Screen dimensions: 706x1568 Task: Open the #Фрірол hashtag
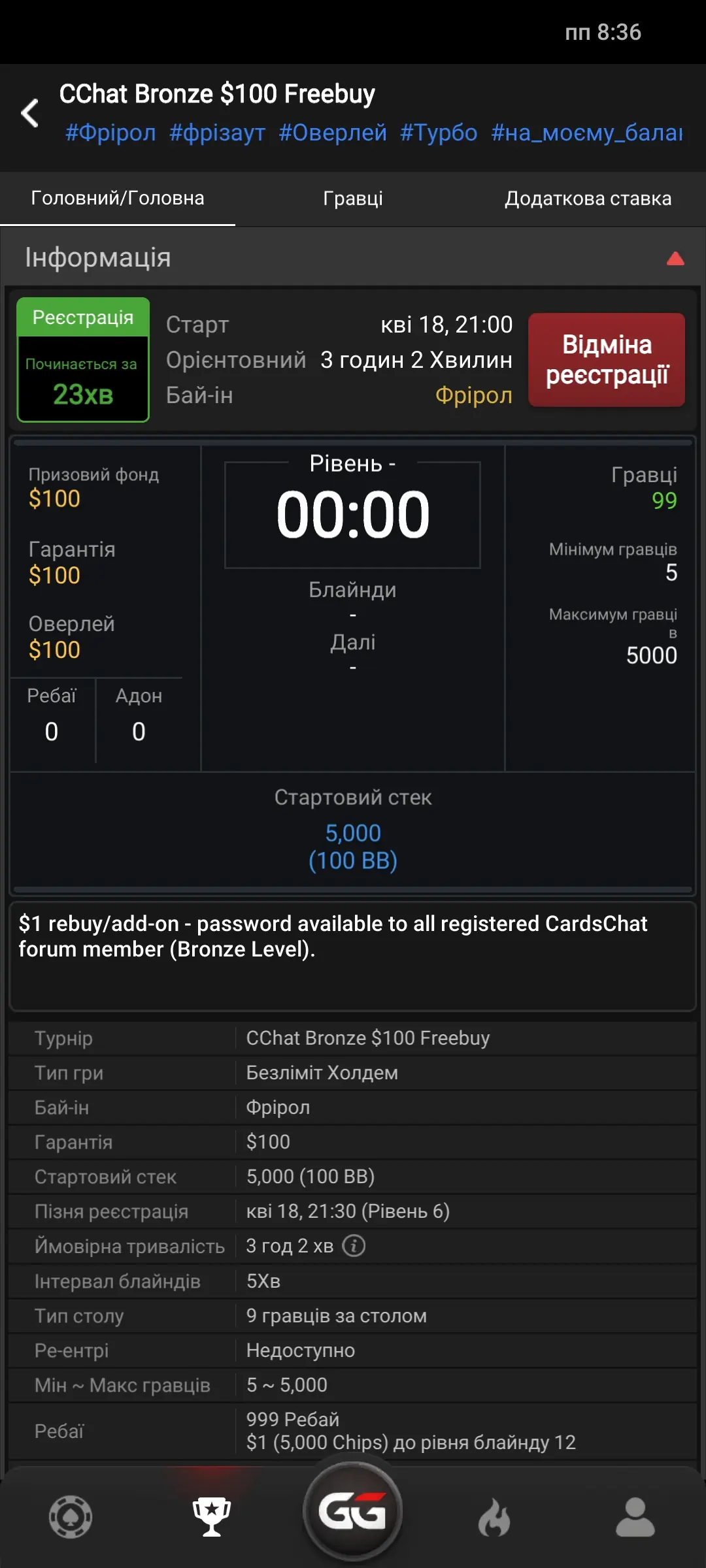tap(110, 133)
